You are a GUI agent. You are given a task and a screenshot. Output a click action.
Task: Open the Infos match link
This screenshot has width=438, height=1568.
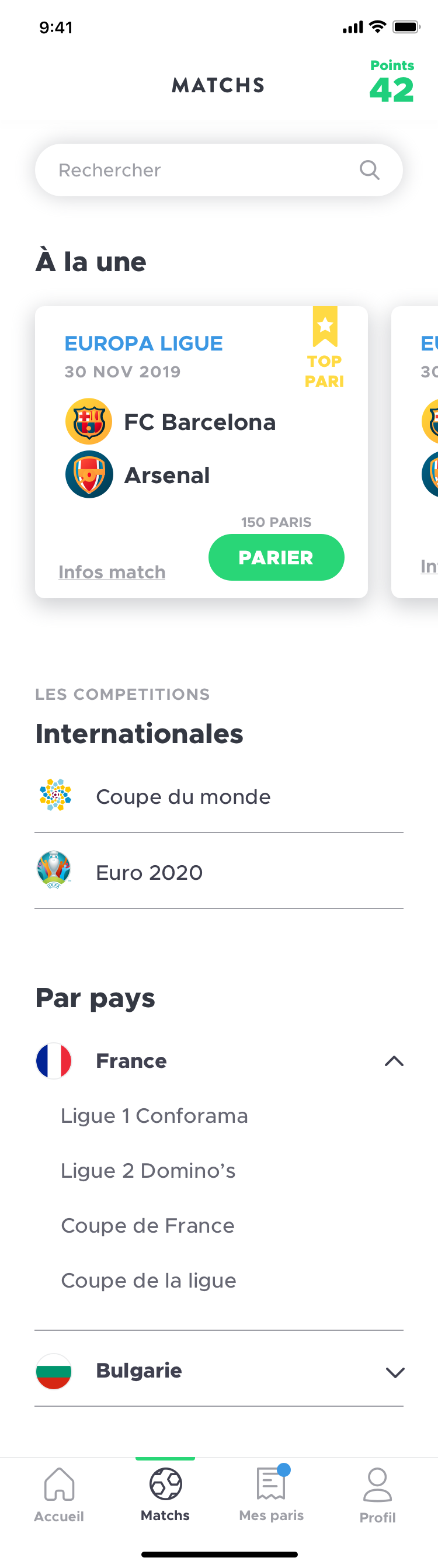click(x=112, y=572)
